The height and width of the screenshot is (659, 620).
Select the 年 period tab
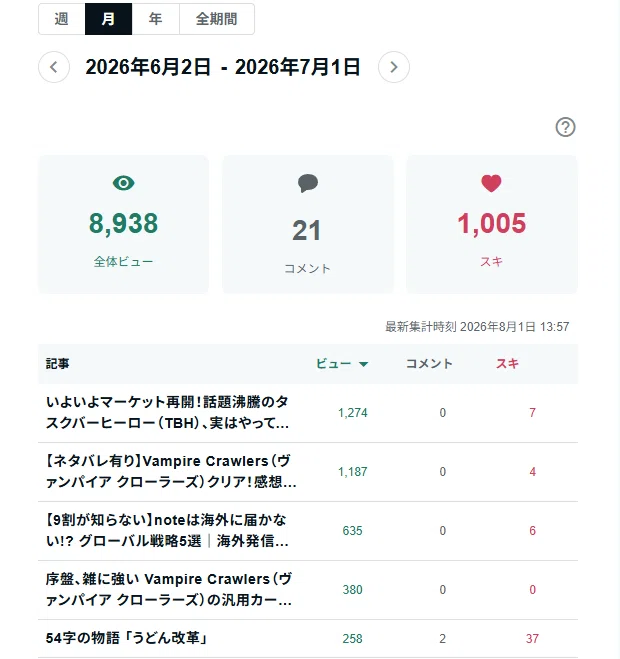tap(156, 19)
